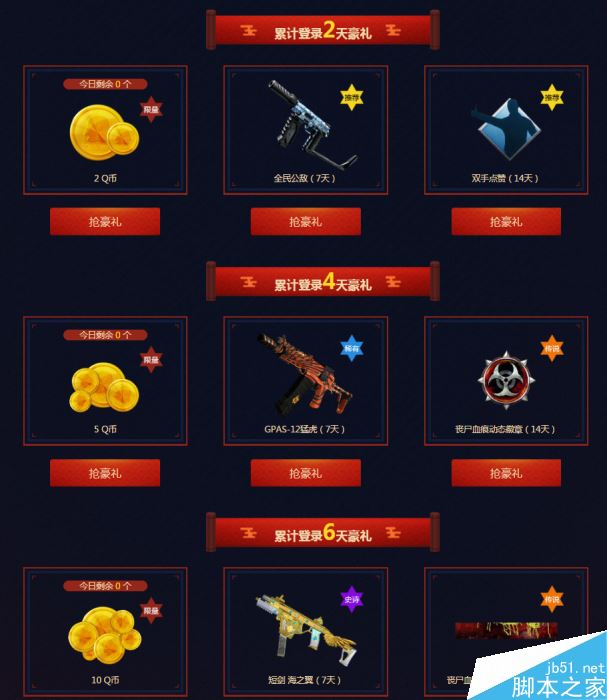Viewport: 607px width, 700px height.
Task: Grab the 丧尸血痕动态徽章 (14天) reward
Action: click(505, 473)
